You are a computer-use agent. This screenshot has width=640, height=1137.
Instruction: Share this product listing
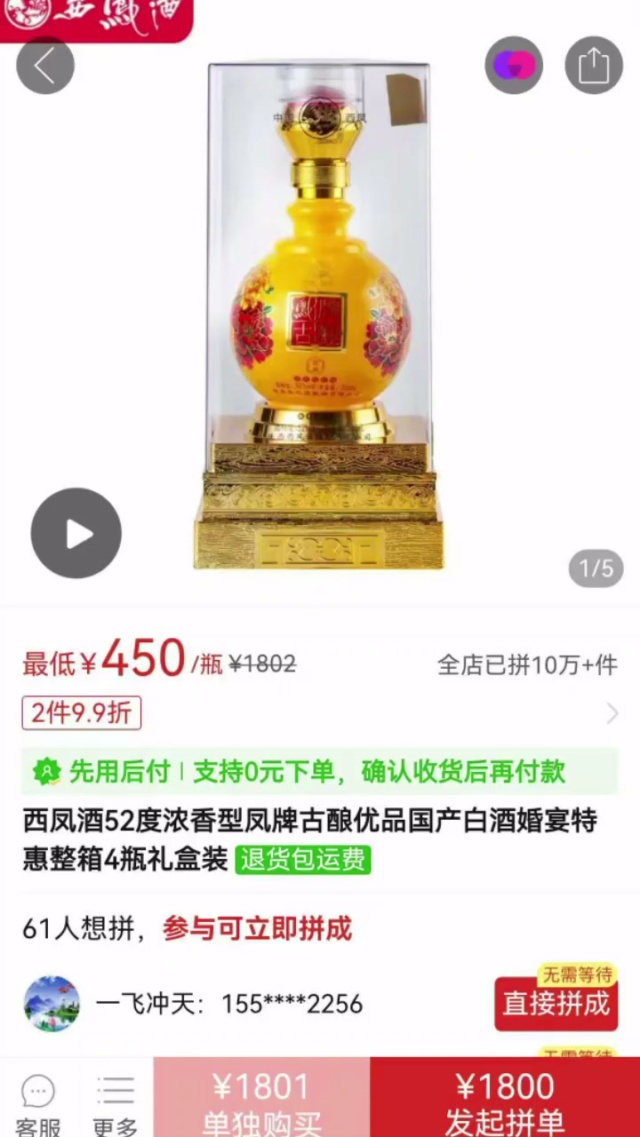pyautogui.click(x=593, y=66)
